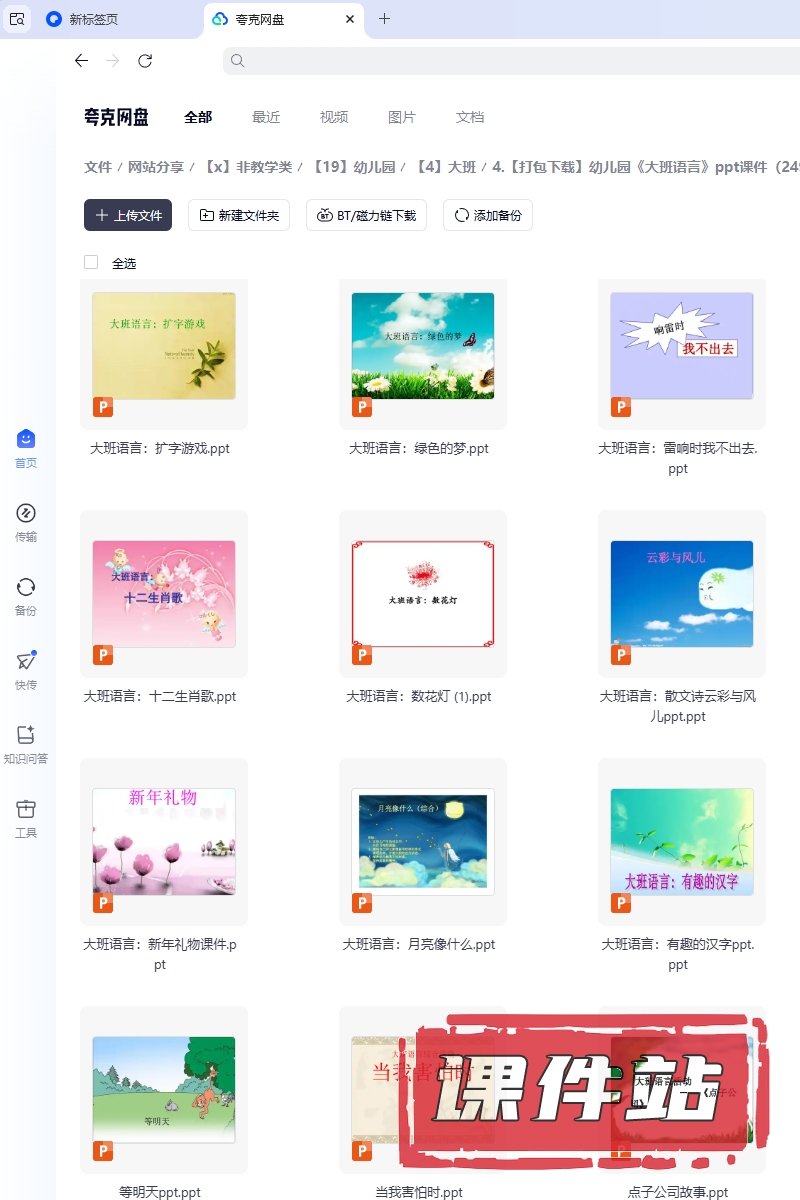Image resolution: width=800 pixels, height=1200 pixels.
Task: Switch to the 图片 tab
Action: pyautogui.click(x=402, y=117)
